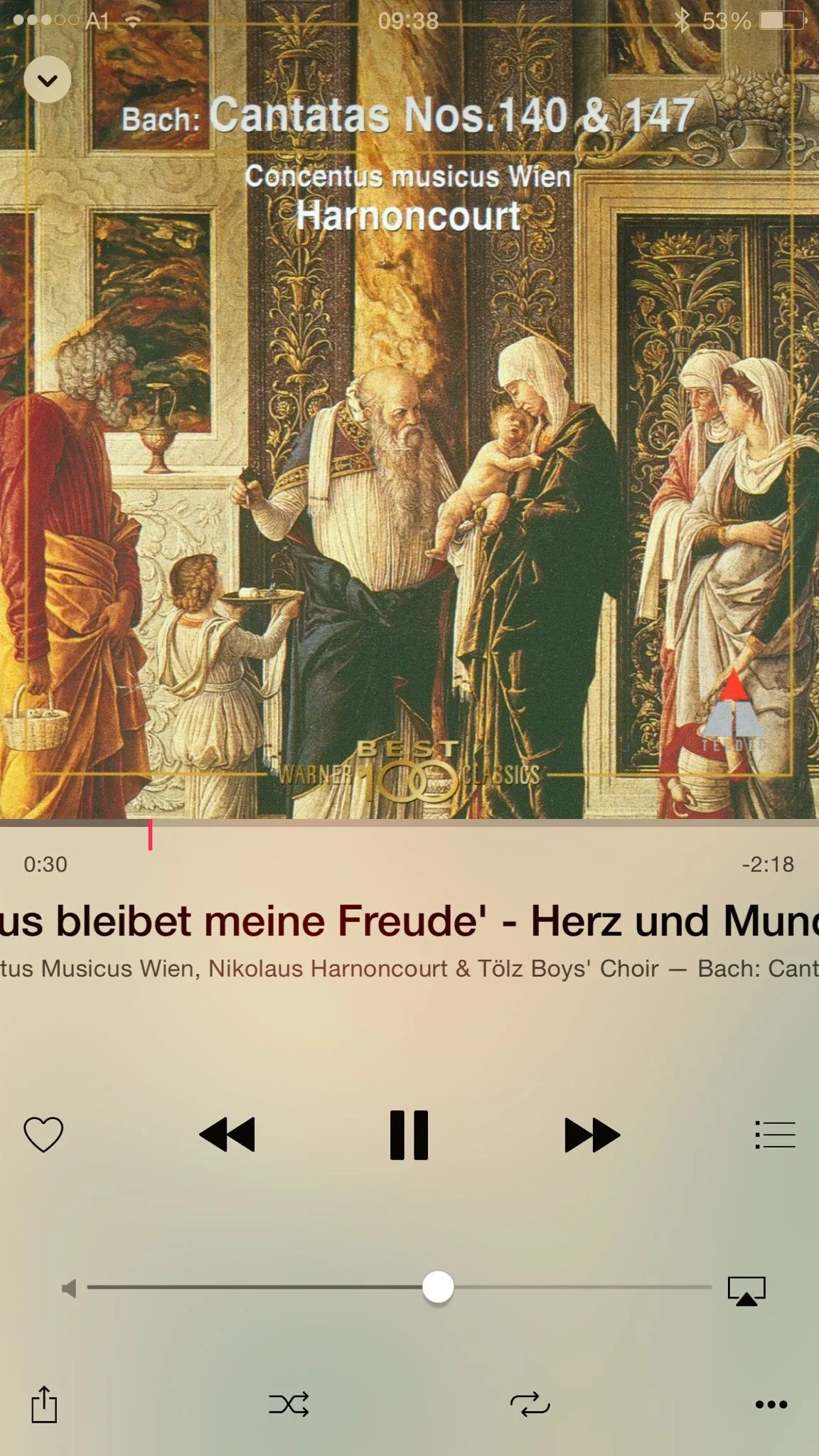Pause the Bach cantata playback
The width and height of the screenshot is (819, 1456).
click(x=409, y=1135)
